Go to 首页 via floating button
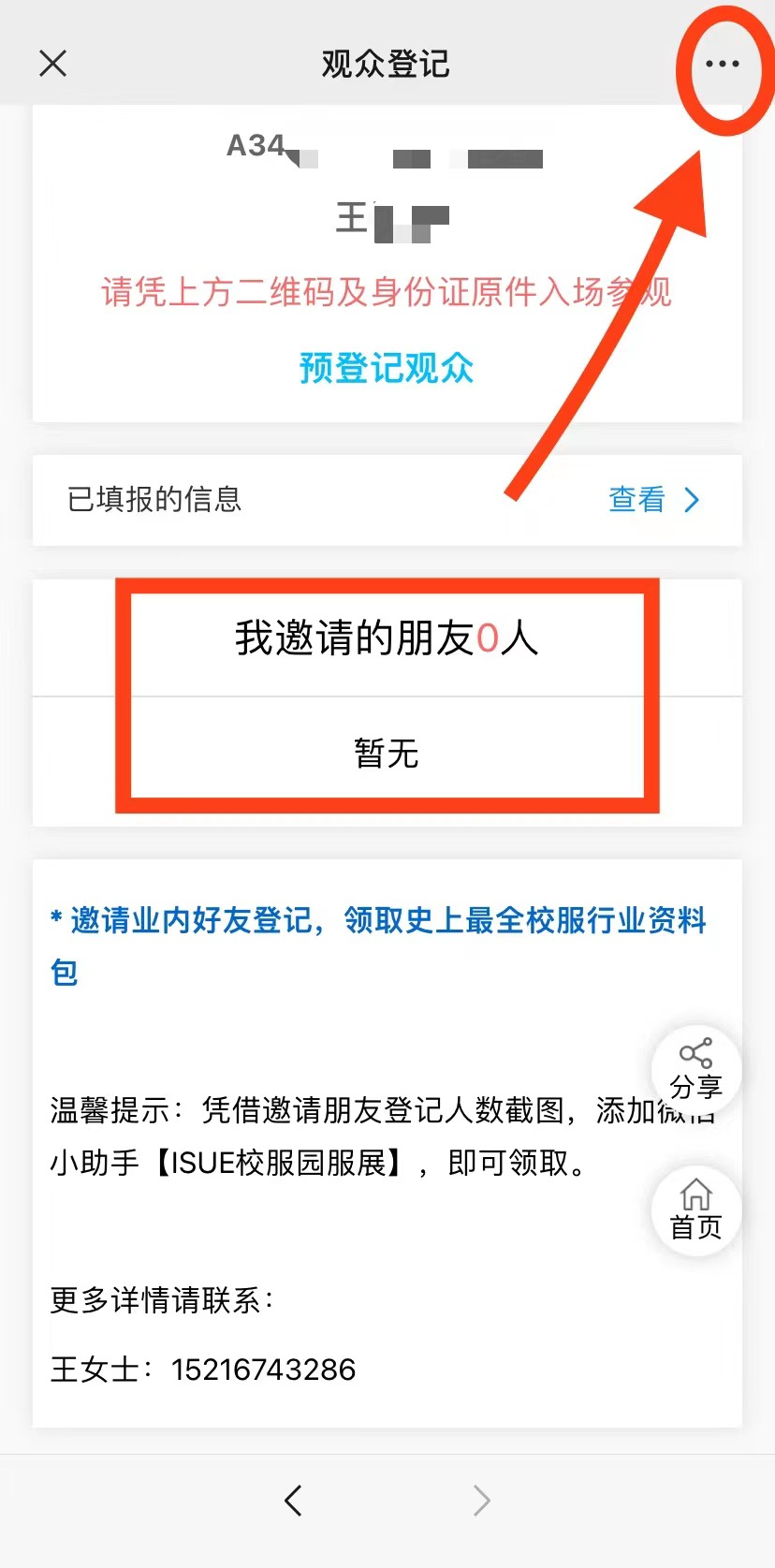The height and width of the screenshot is (1568, 775). (x=695, y=1210)
